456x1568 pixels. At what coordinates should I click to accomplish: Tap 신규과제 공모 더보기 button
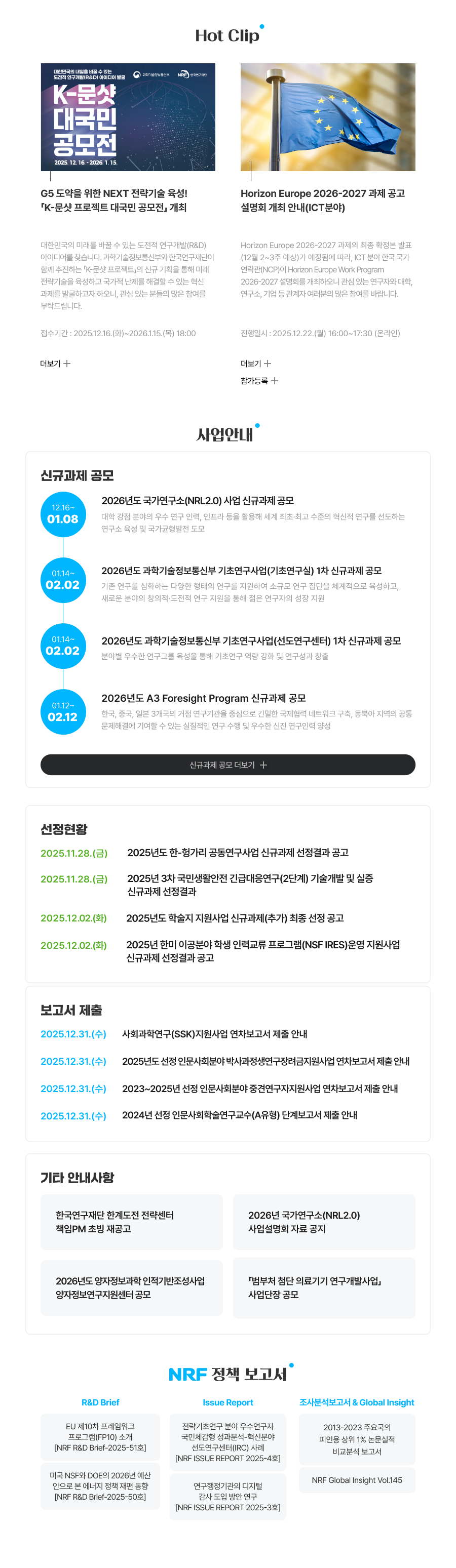(227, 765)
